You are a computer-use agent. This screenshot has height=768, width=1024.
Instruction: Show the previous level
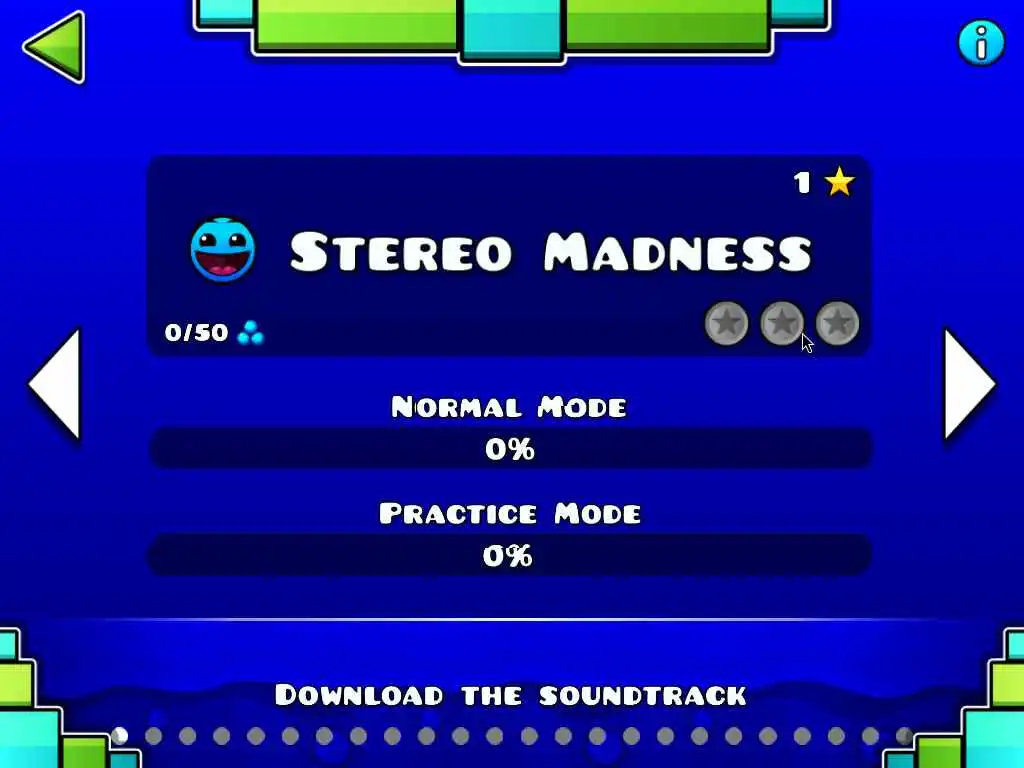click(56, 384)
